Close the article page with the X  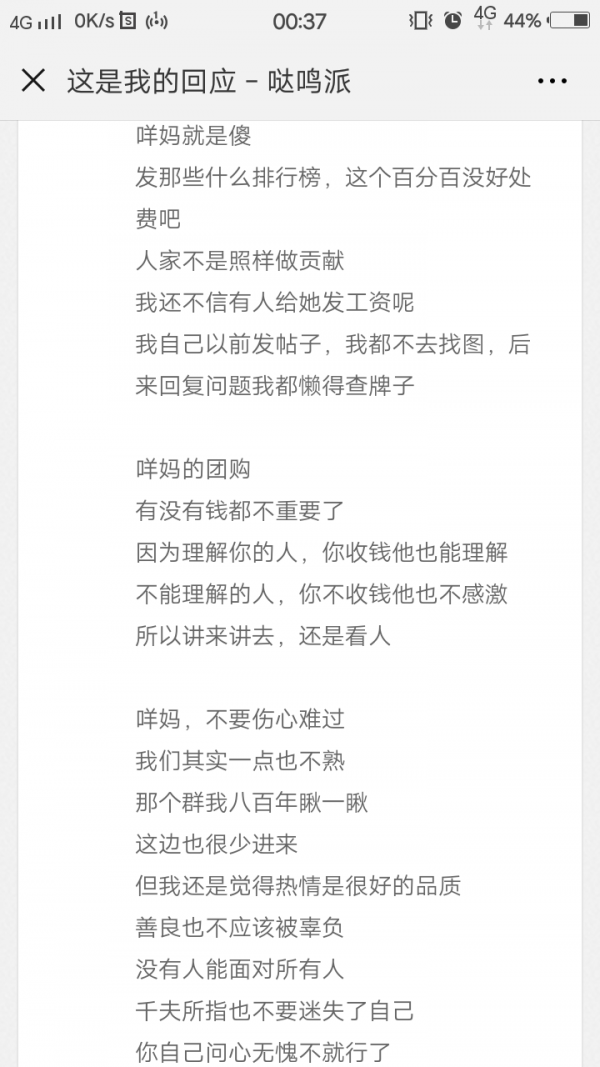33,81
